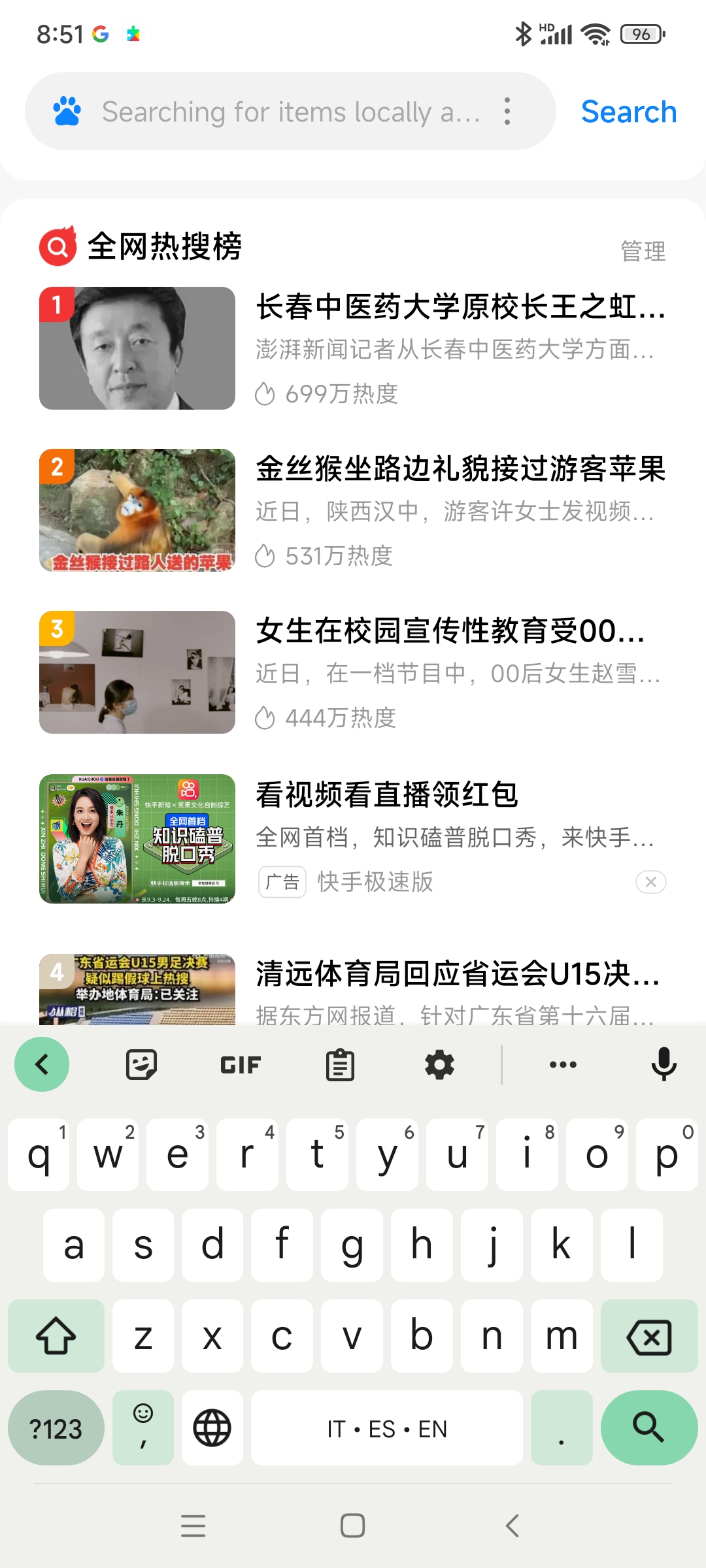Collapse the keyboard toolbar with the back arrow

[42, 1064]
